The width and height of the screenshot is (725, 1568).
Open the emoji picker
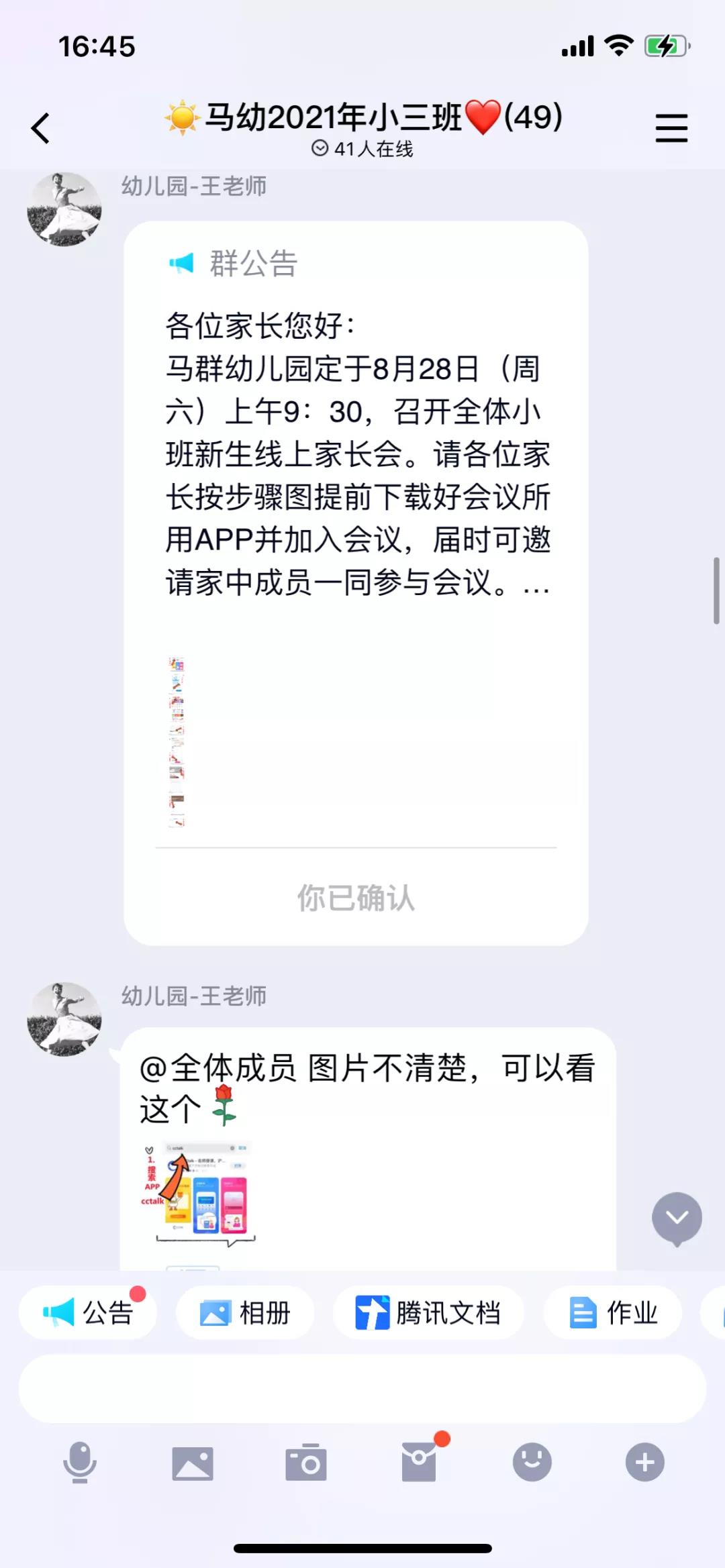tap(532, 1462)
